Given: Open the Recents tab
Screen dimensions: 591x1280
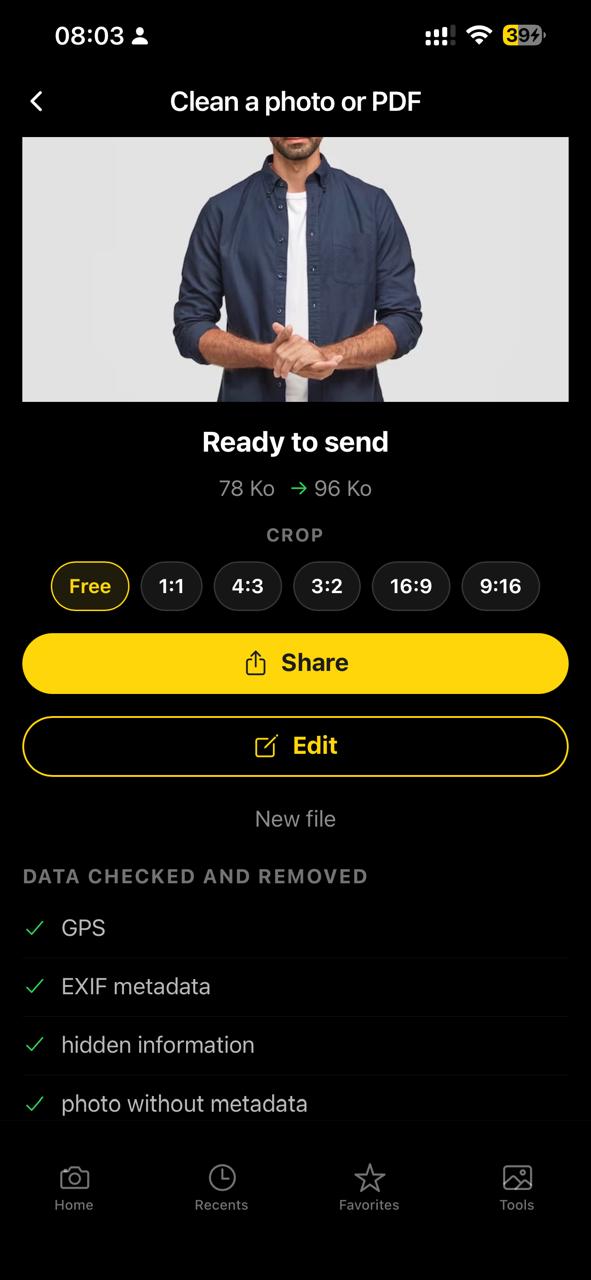Looking at the screenshot, I should point(221,1188).
